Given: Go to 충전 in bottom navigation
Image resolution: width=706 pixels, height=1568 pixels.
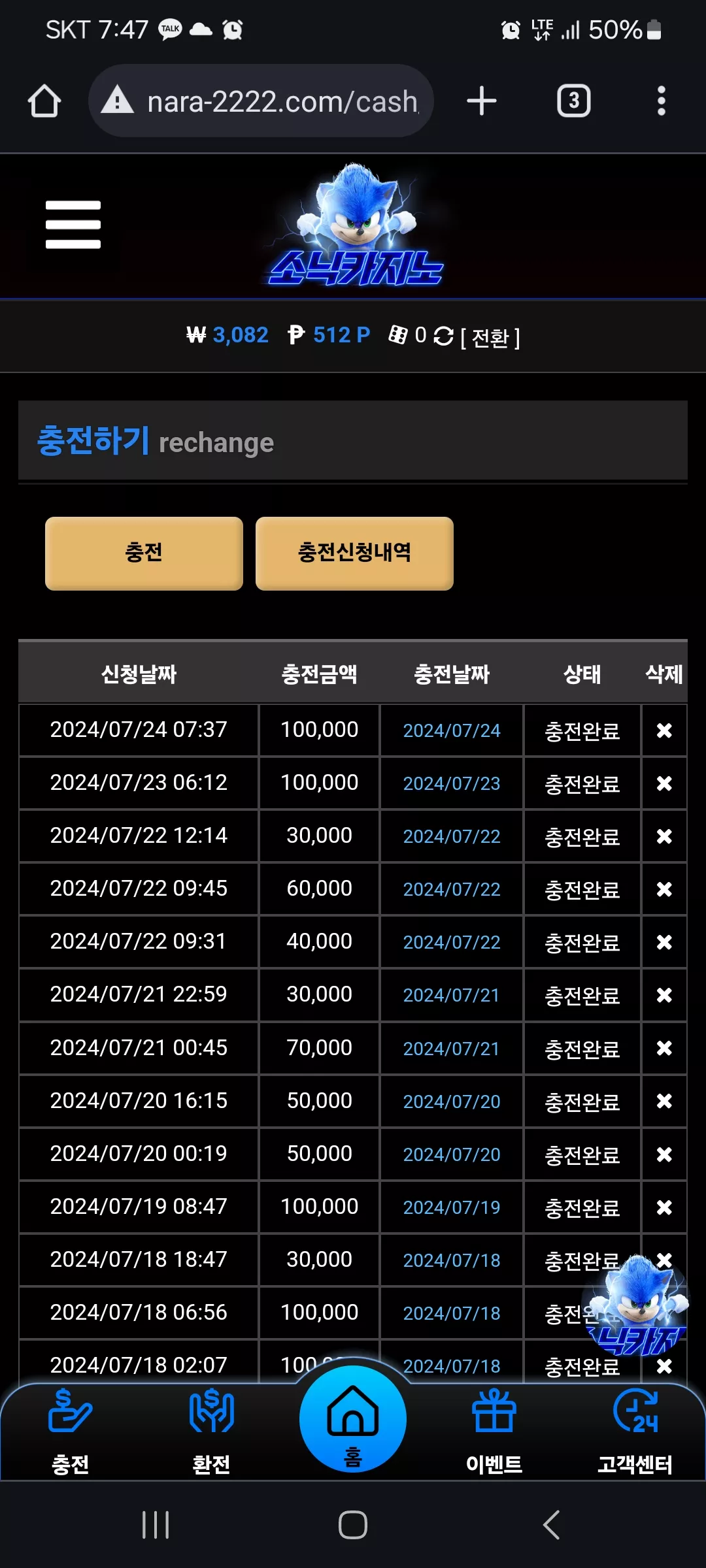Looking at the screenshot, I should pyautogui.click(x=71, y=1431).
